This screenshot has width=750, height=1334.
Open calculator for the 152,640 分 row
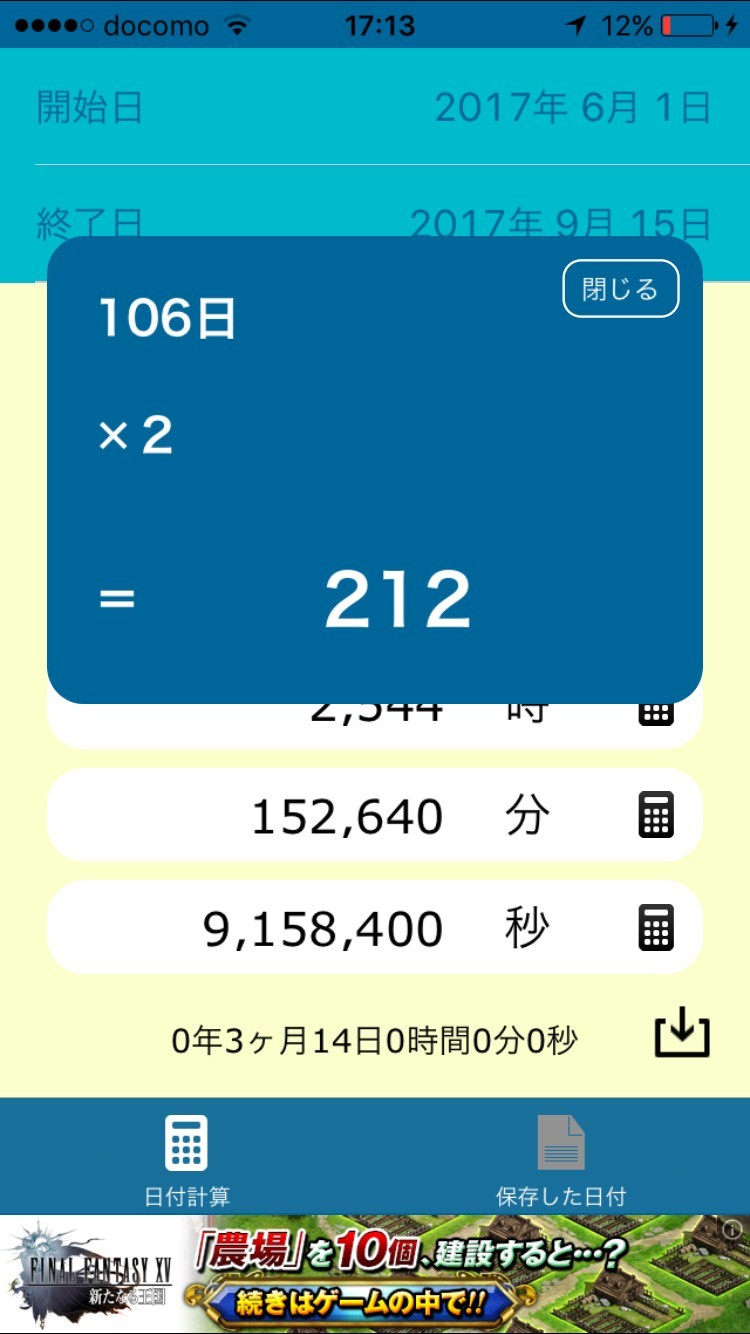(x=656, y=816)
